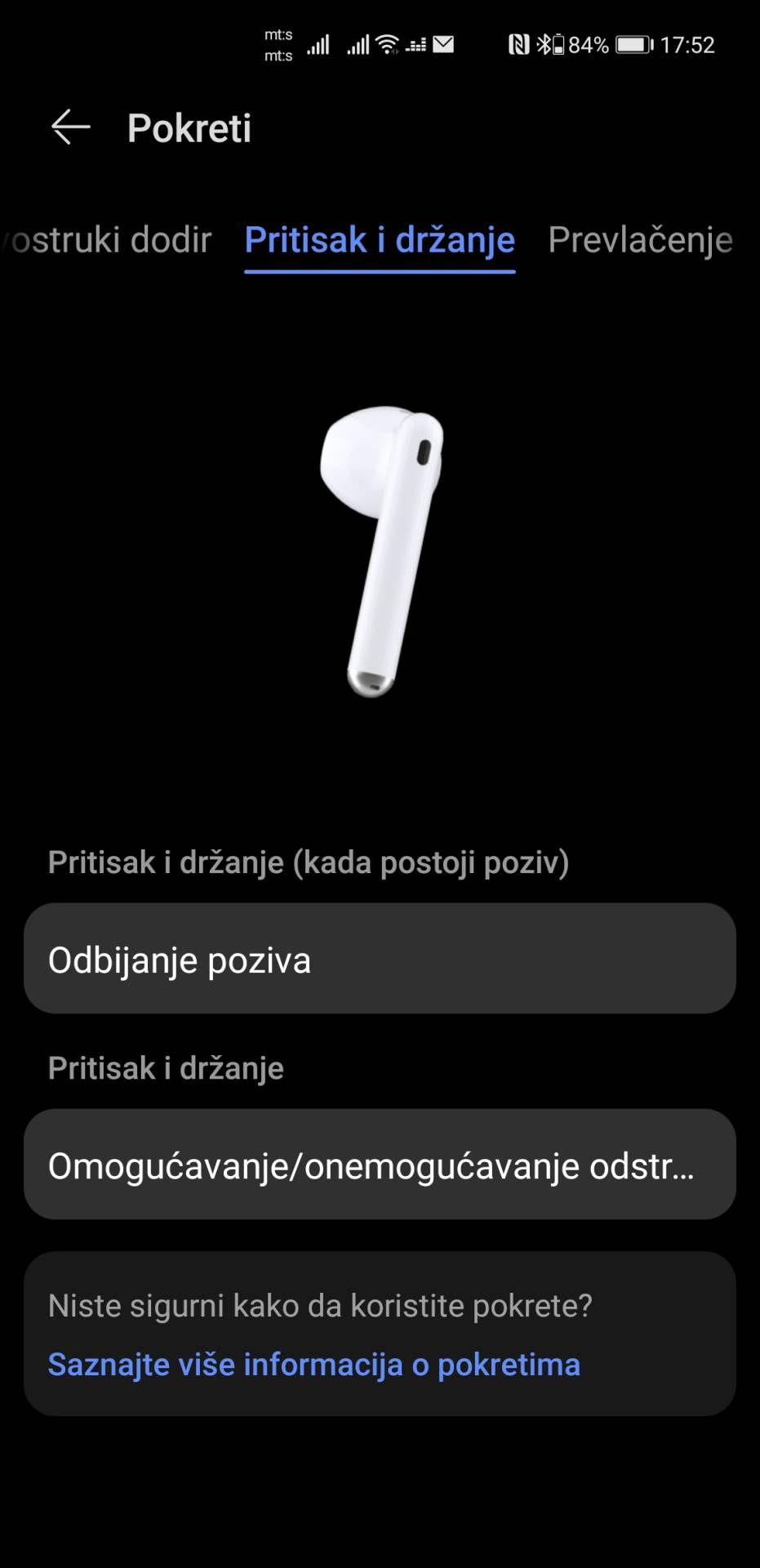Change the press-and-hold action during a call

380,959
